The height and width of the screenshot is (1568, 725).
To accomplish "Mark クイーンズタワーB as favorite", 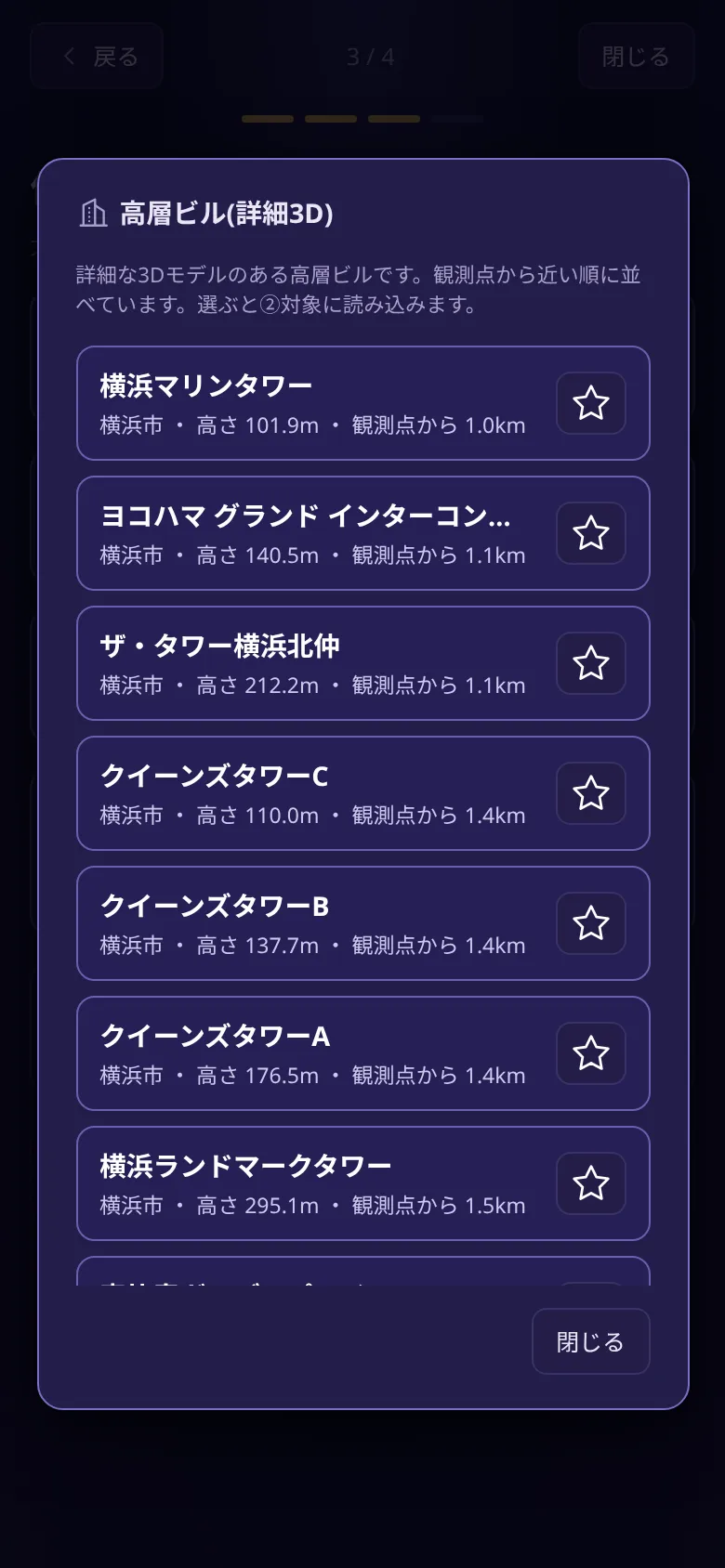I will 591,923.
